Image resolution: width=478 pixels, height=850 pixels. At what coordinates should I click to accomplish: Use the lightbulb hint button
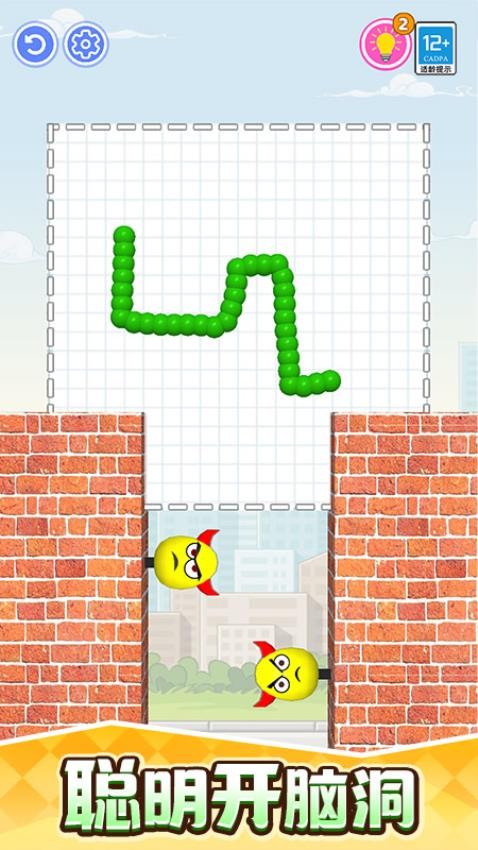point(386,44)
